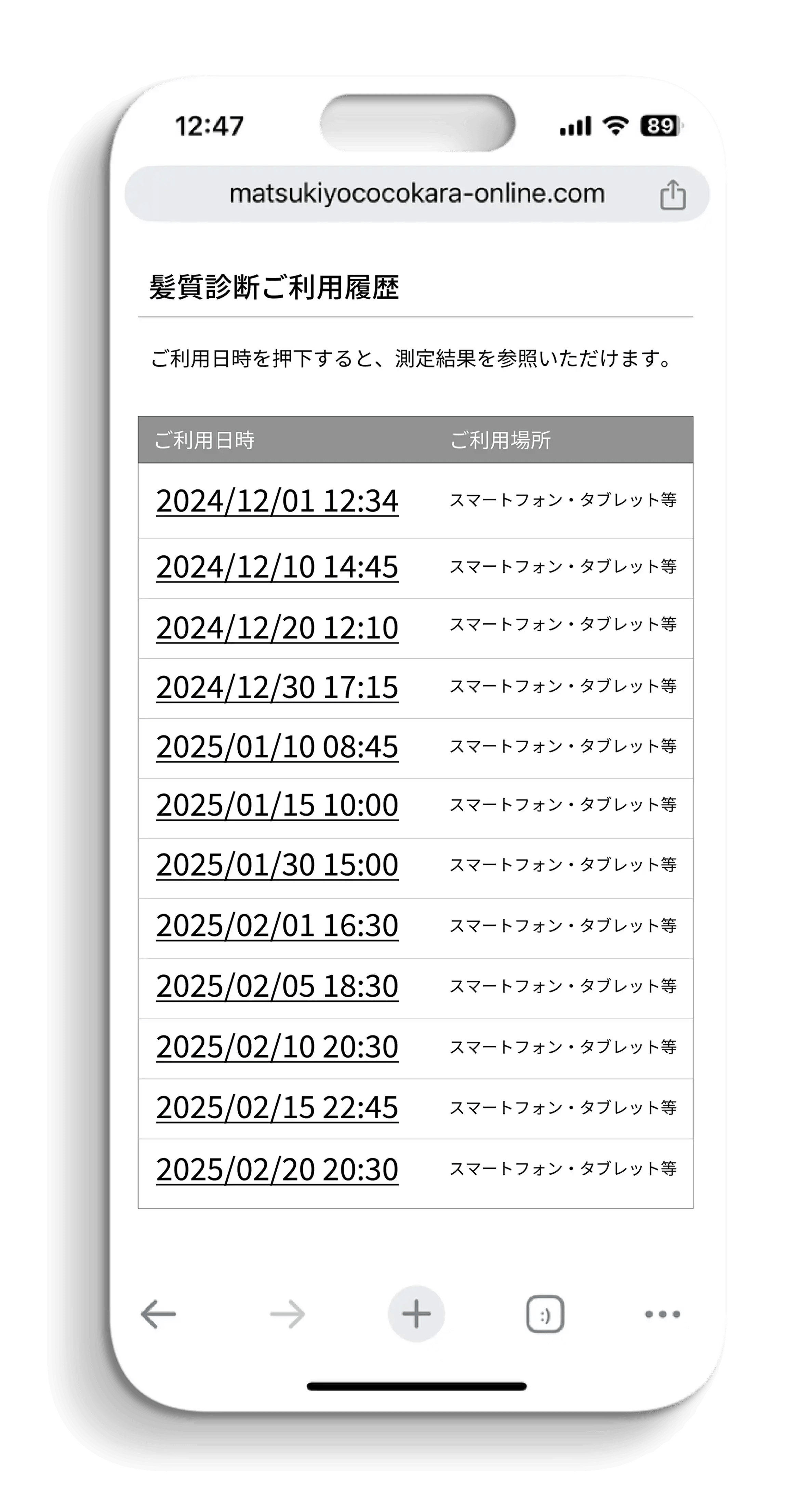Screen dimensions: 811x1512
Task: Open the 2025/01/10 08:45 result
Action: coord(277,747)
